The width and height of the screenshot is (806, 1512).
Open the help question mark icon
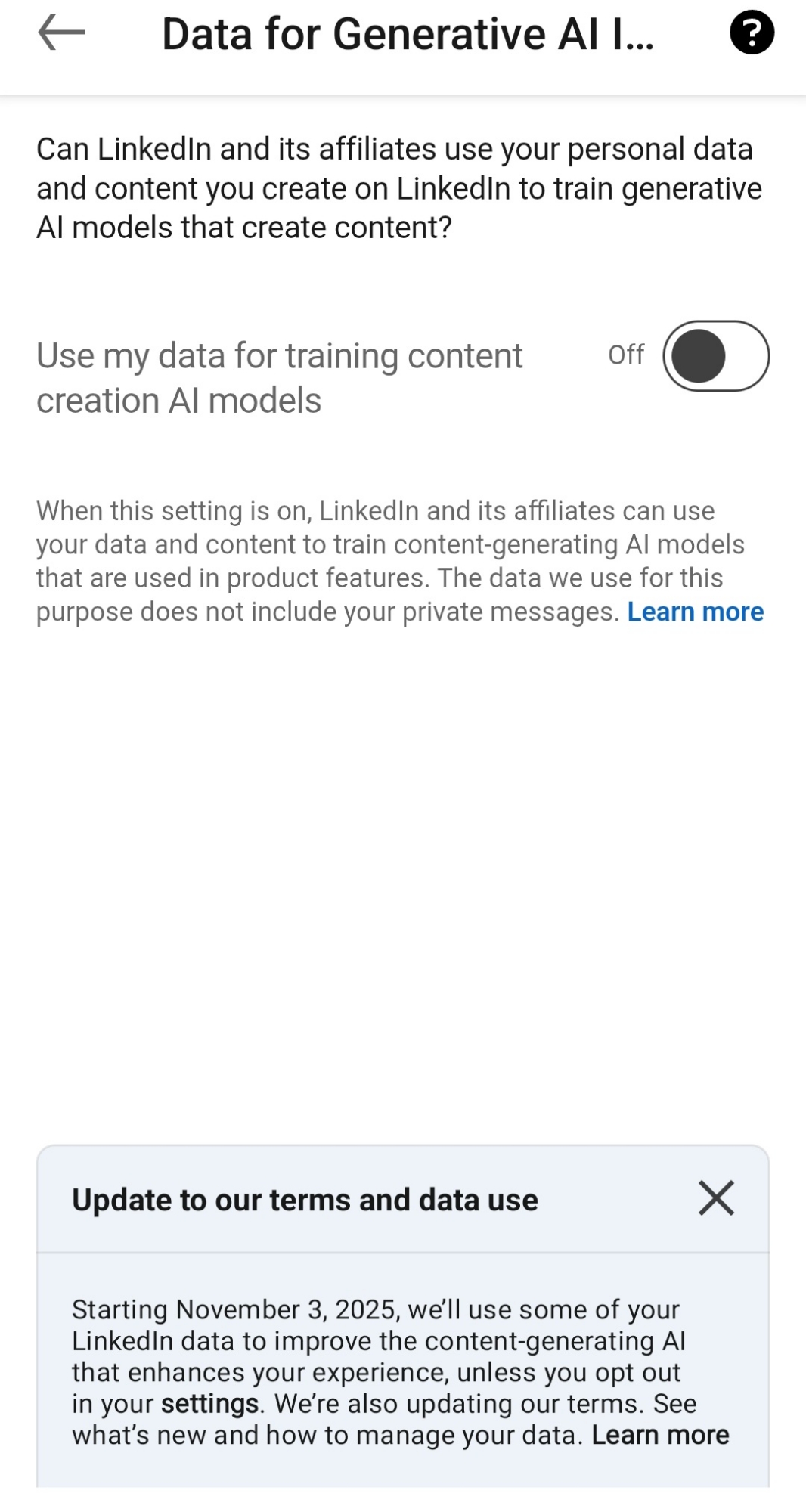click(x=751, y=33)
